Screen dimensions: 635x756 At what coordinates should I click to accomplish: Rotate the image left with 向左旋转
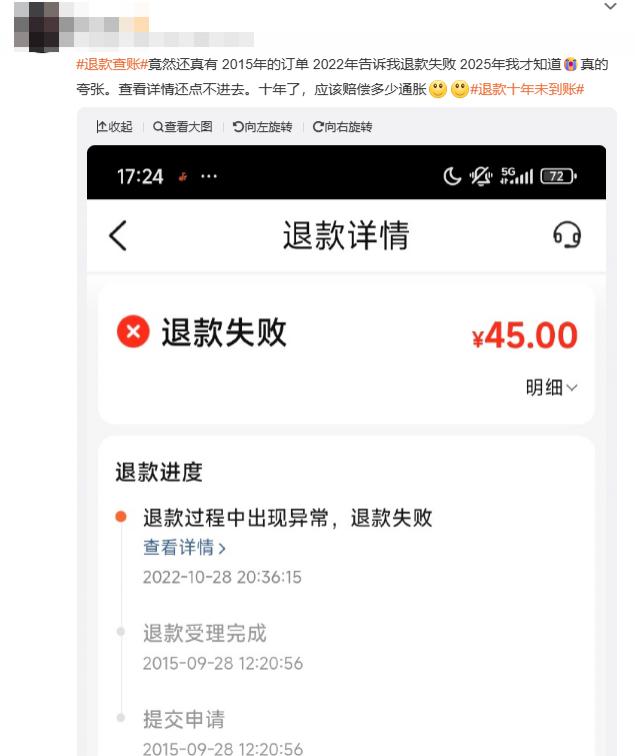pos(262,127)
